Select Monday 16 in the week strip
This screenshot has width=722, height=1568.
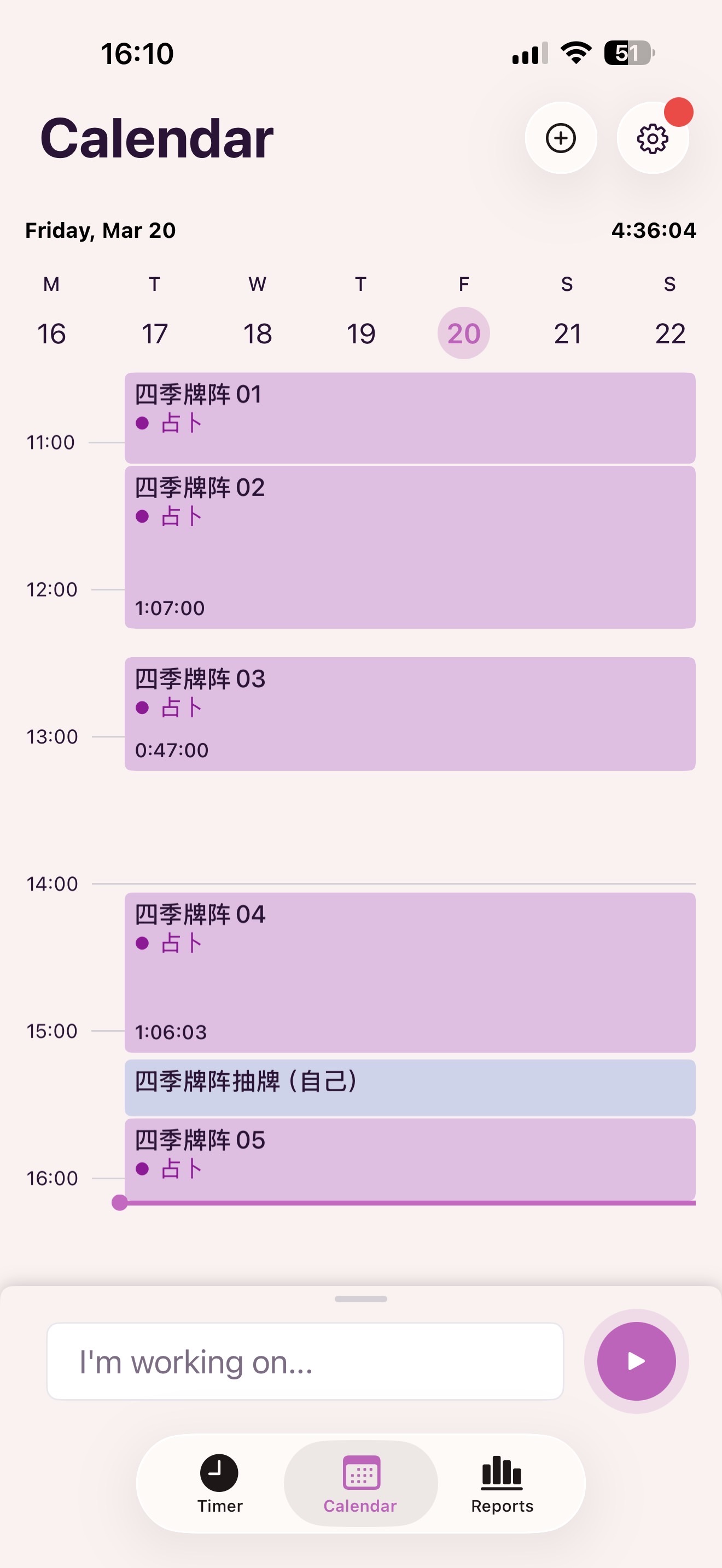(52, 334)
